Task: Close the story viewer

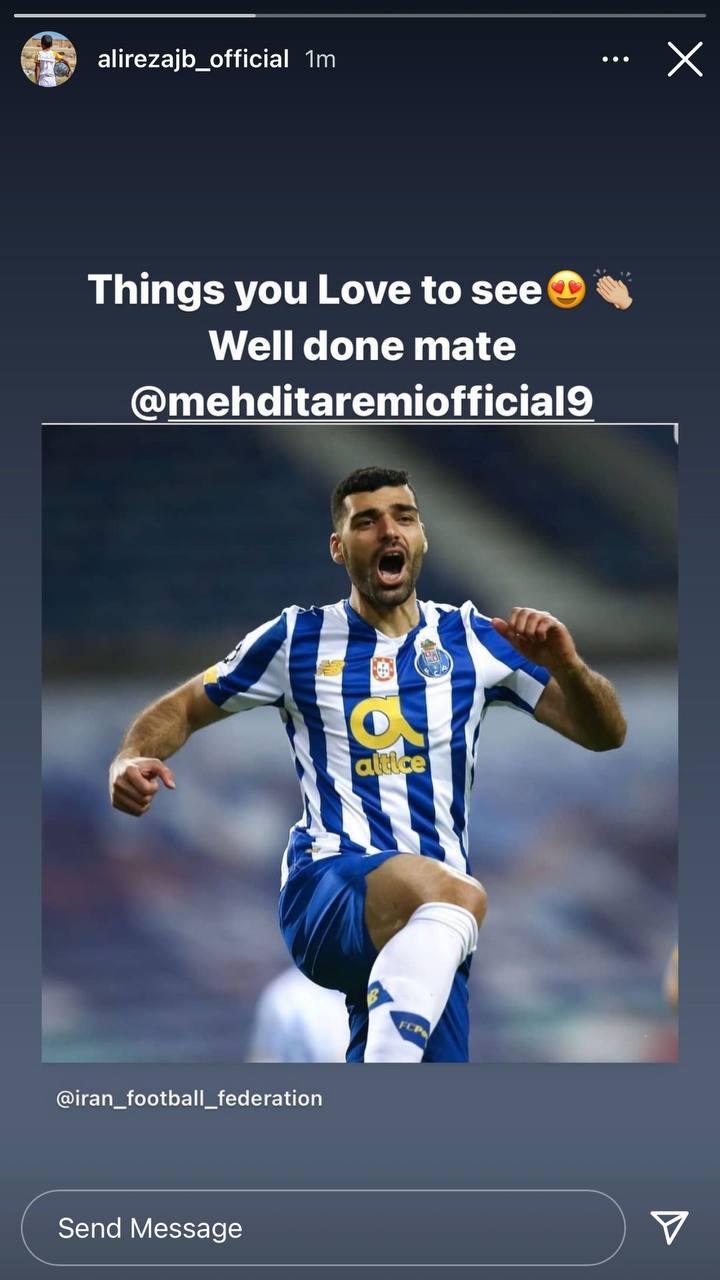Action: coord(685,60)
